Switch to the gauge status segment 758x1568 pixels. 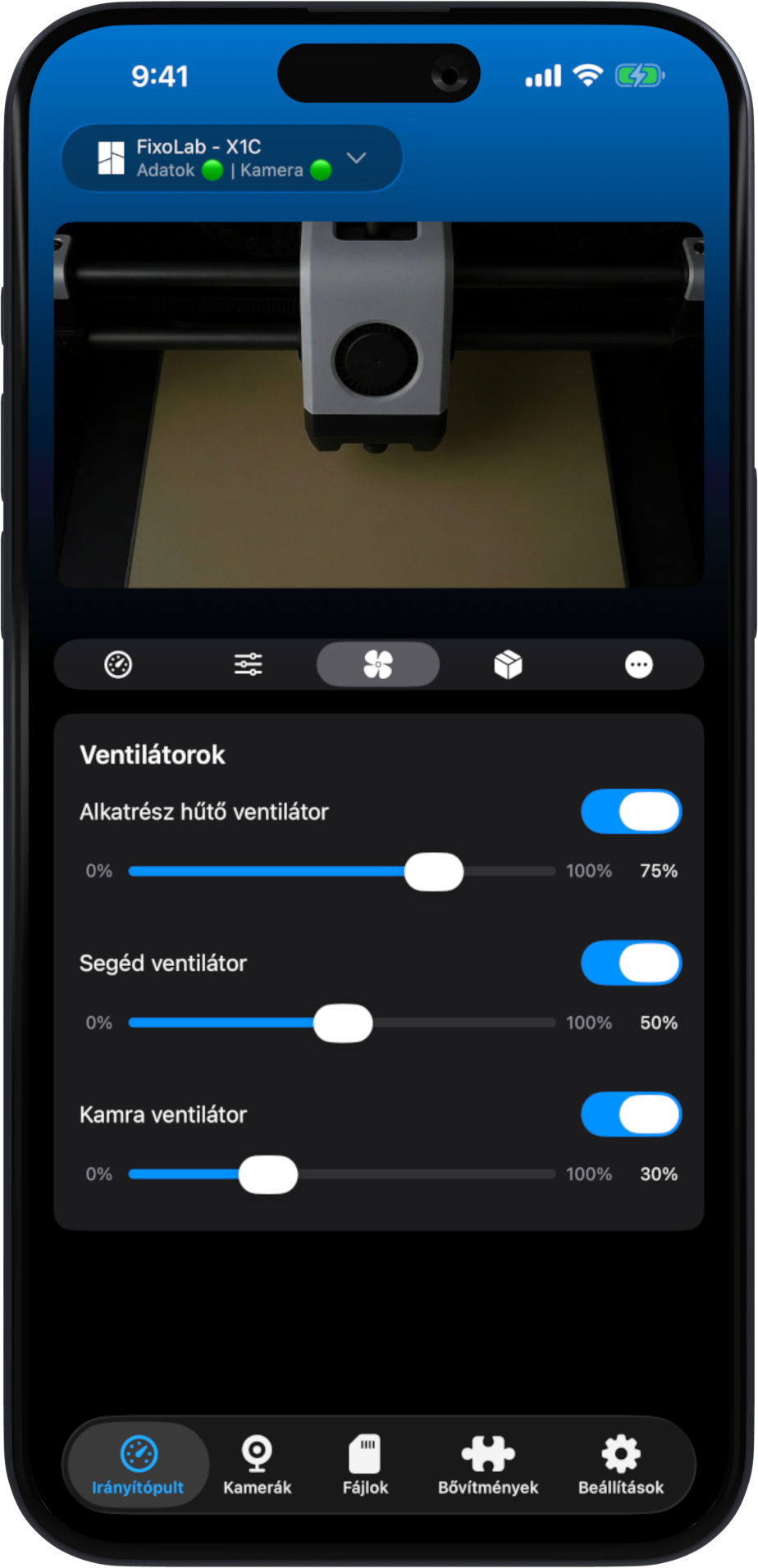118,664
